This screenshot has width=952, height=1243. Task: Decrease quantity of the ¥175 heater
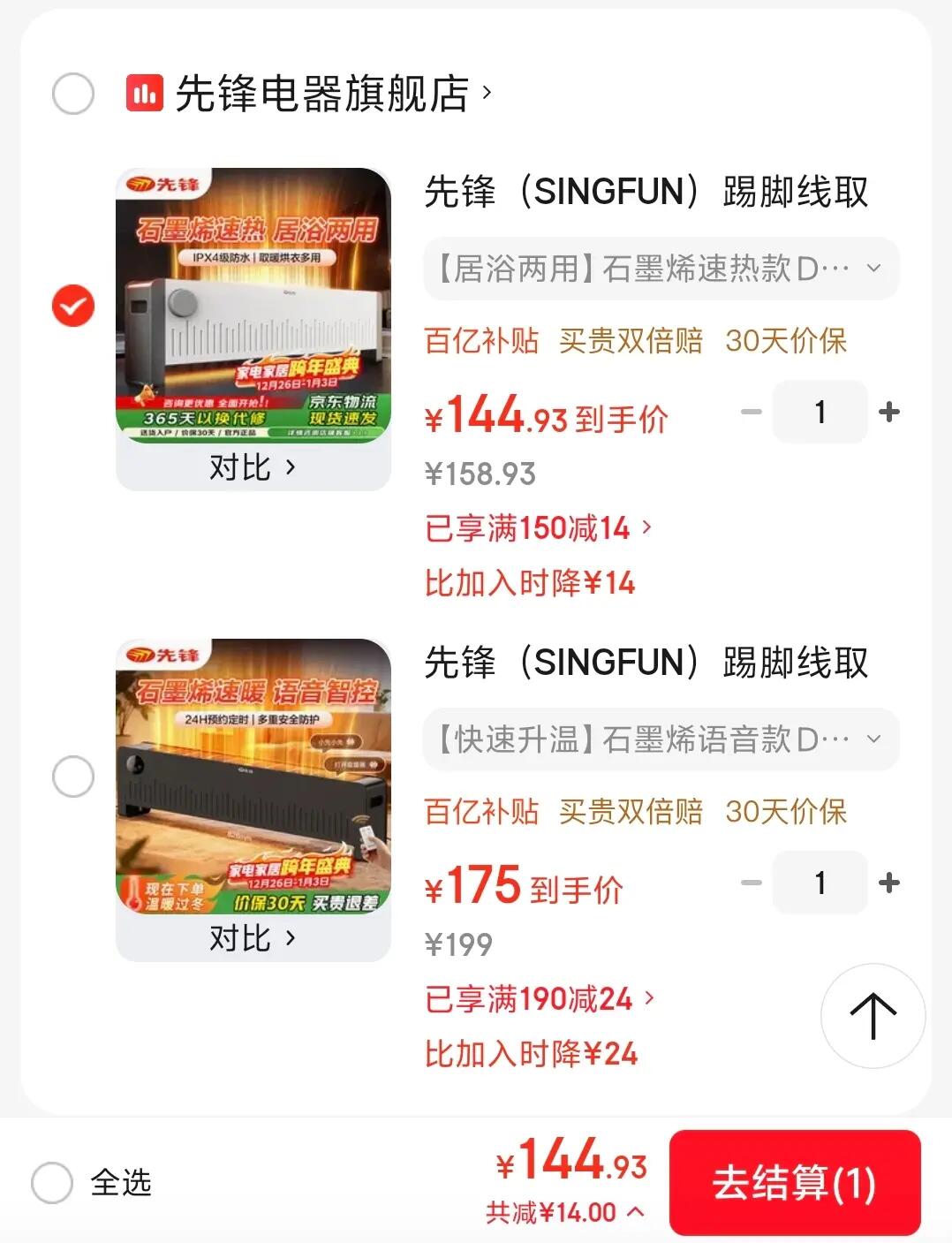(751, 883)
